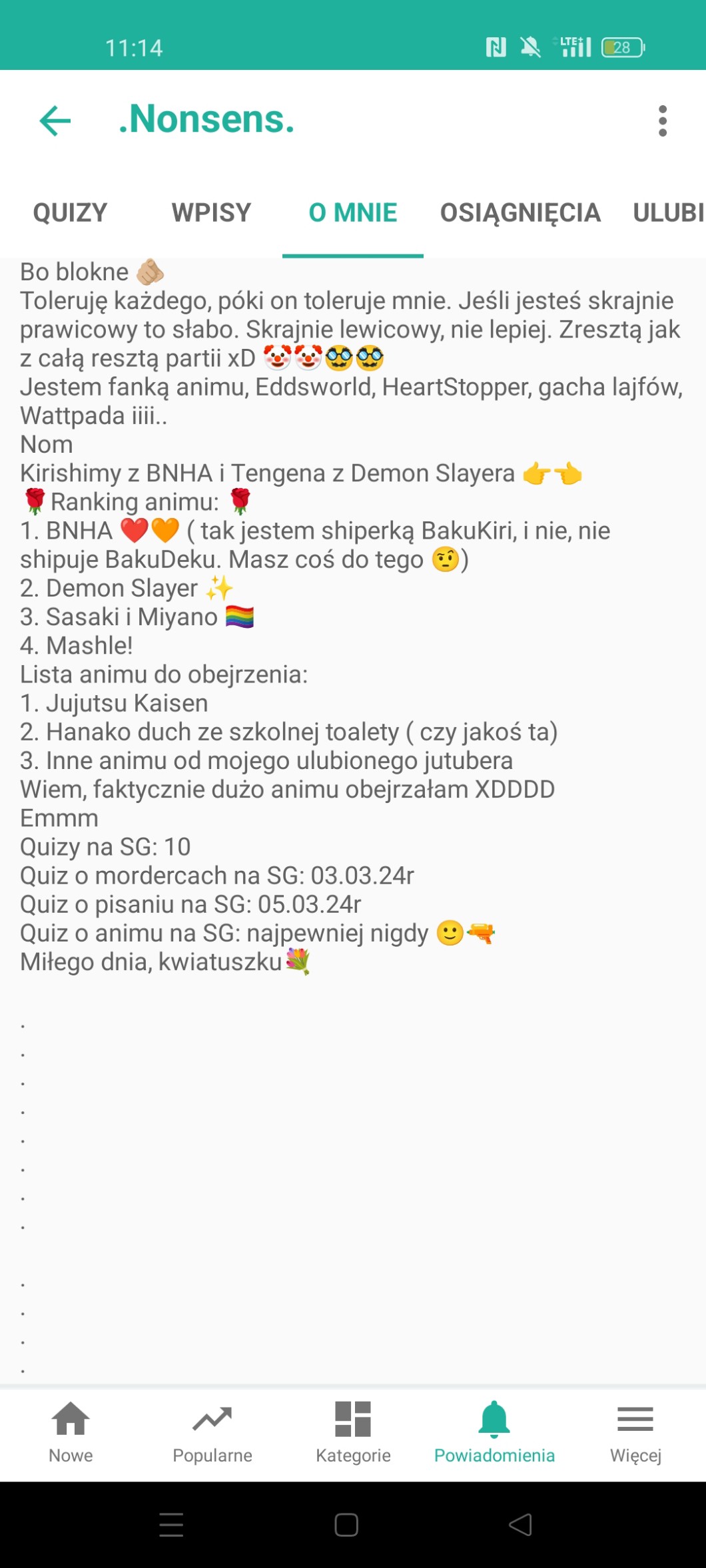Go to Nowe in bottom navigation
Viewport: 706px width, 1568px height.
click(71, 1432)
